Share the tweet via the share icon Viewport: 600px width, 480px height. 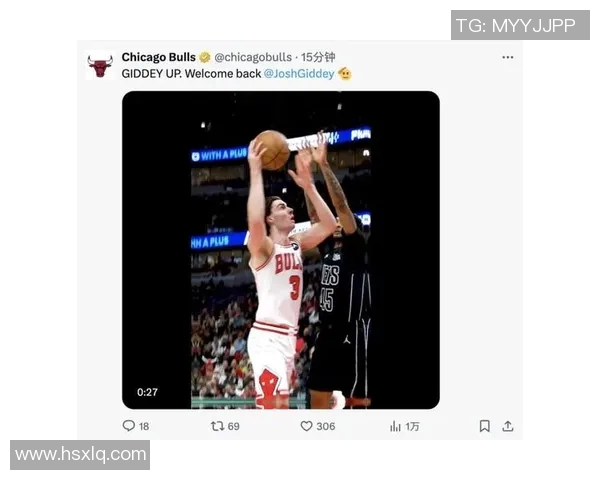(508, 426)
